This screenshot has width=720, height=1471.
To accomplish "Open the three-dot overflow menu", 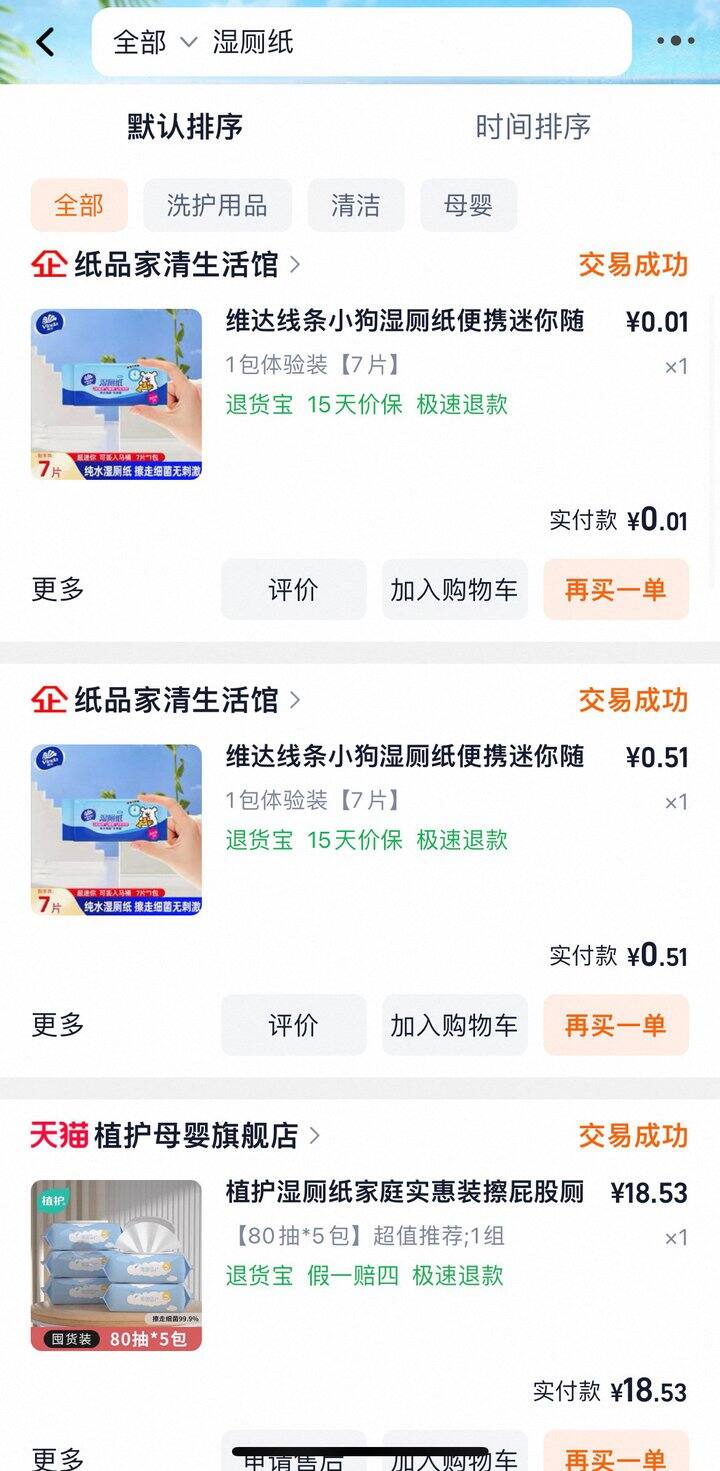I will tap(675, 42).
